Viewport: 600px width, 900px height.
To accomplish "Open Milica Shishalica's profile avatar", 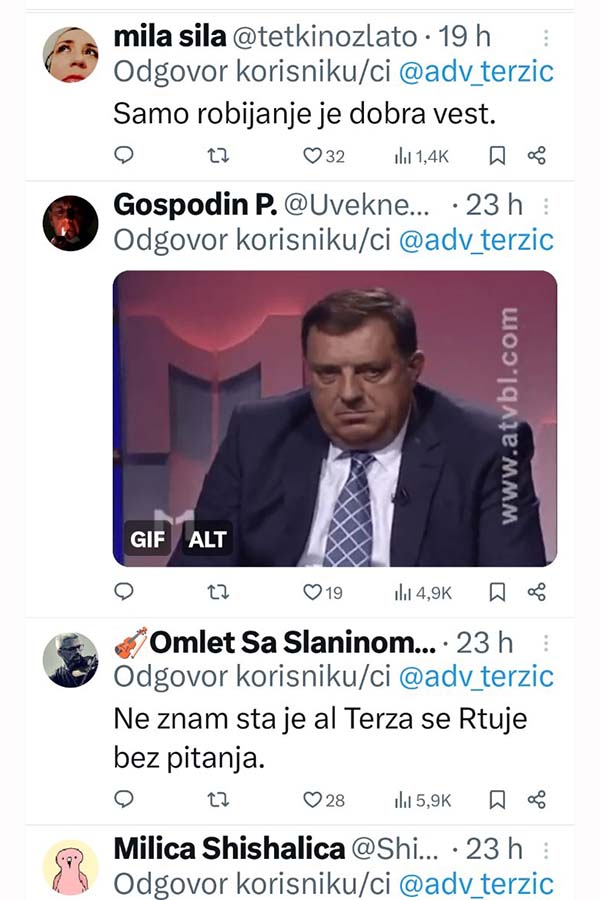I will (x=71, y=866).
